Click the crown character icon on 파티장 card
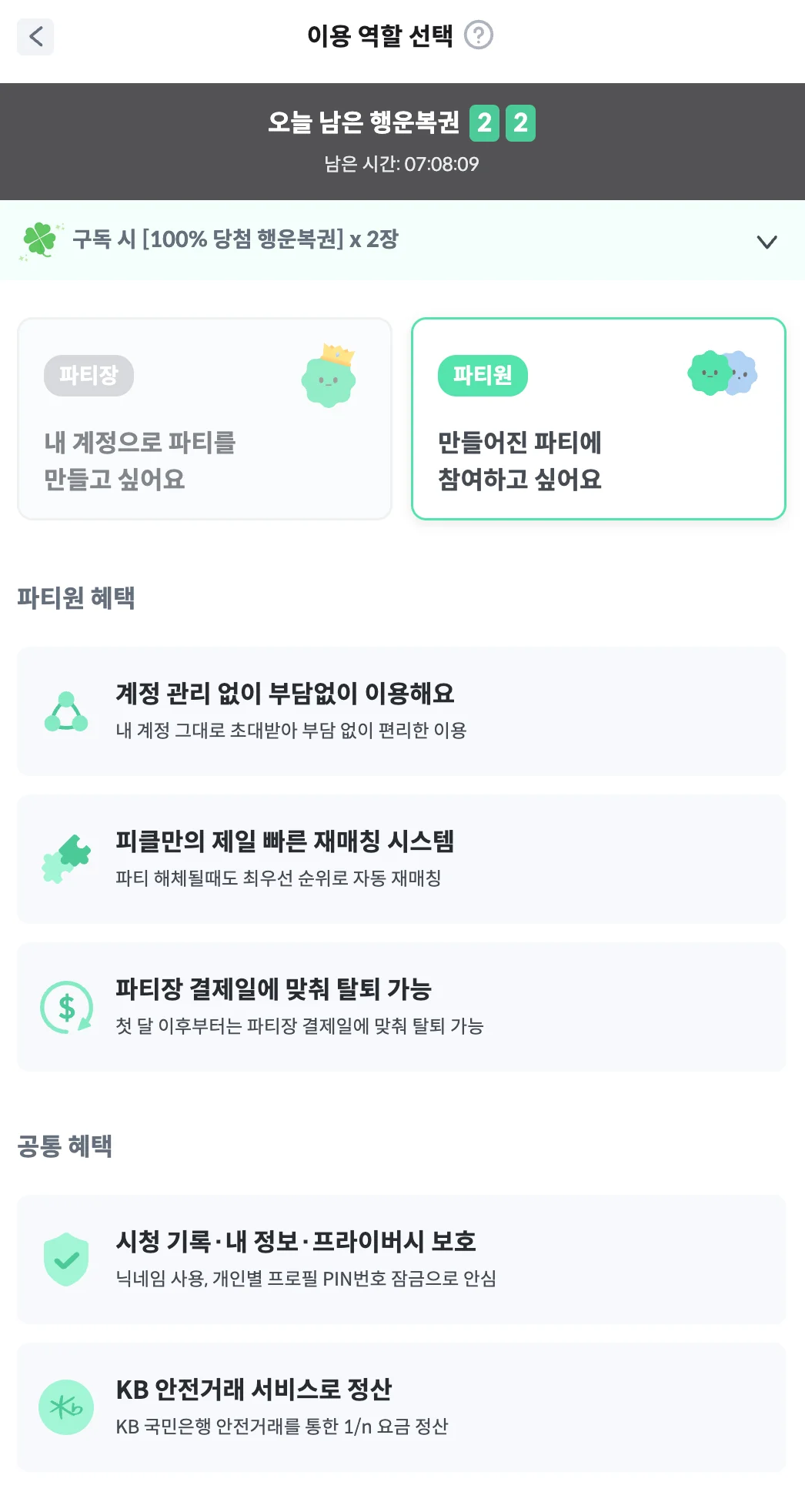 click(328, 377)
